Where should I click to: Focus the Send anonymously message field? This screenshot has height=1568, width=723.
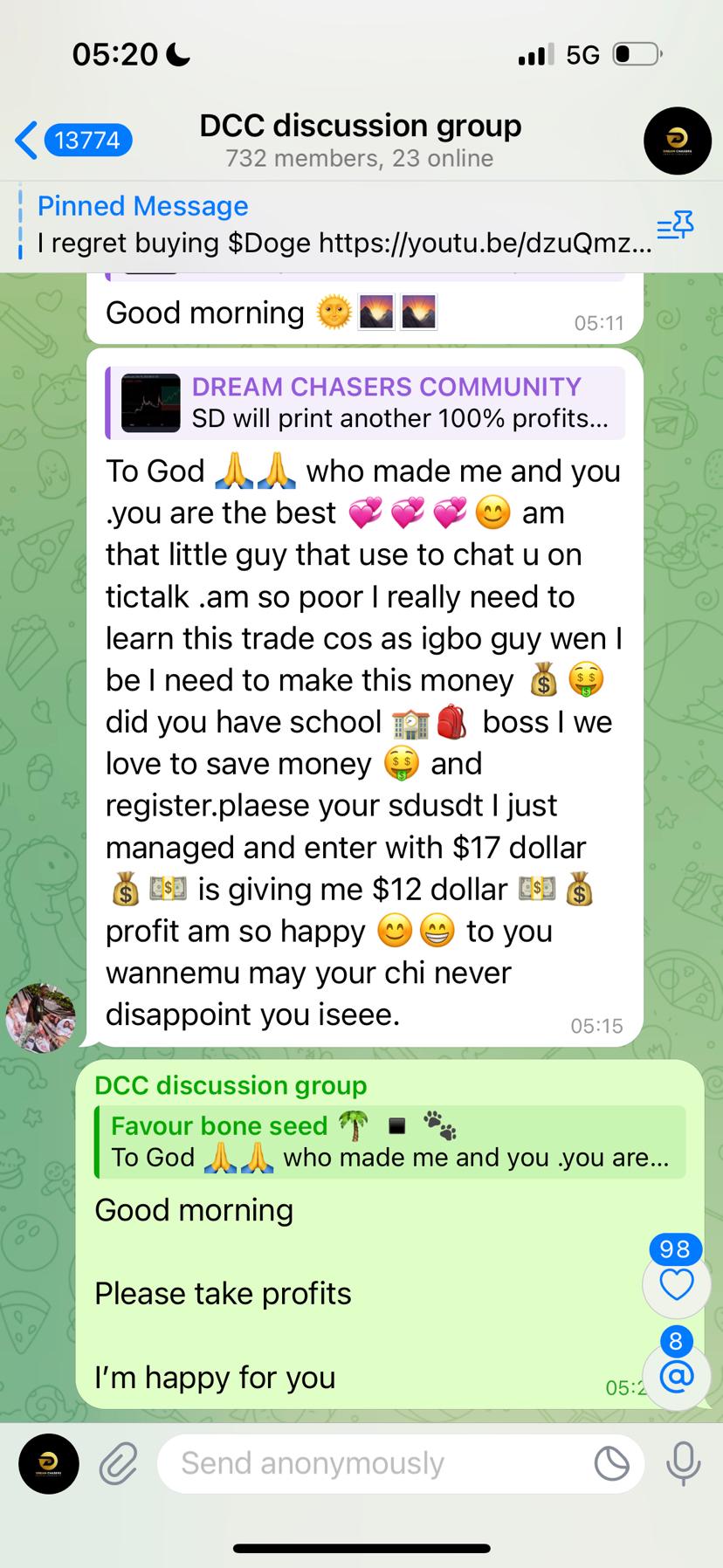pos(375,1463)
